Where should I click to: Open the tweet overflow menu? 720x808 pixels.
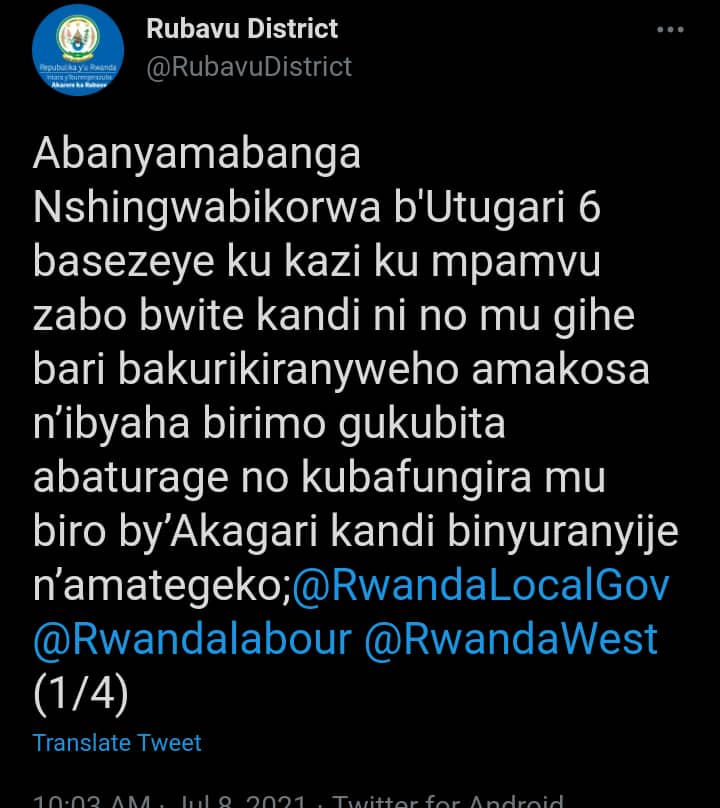pos(669,30)
